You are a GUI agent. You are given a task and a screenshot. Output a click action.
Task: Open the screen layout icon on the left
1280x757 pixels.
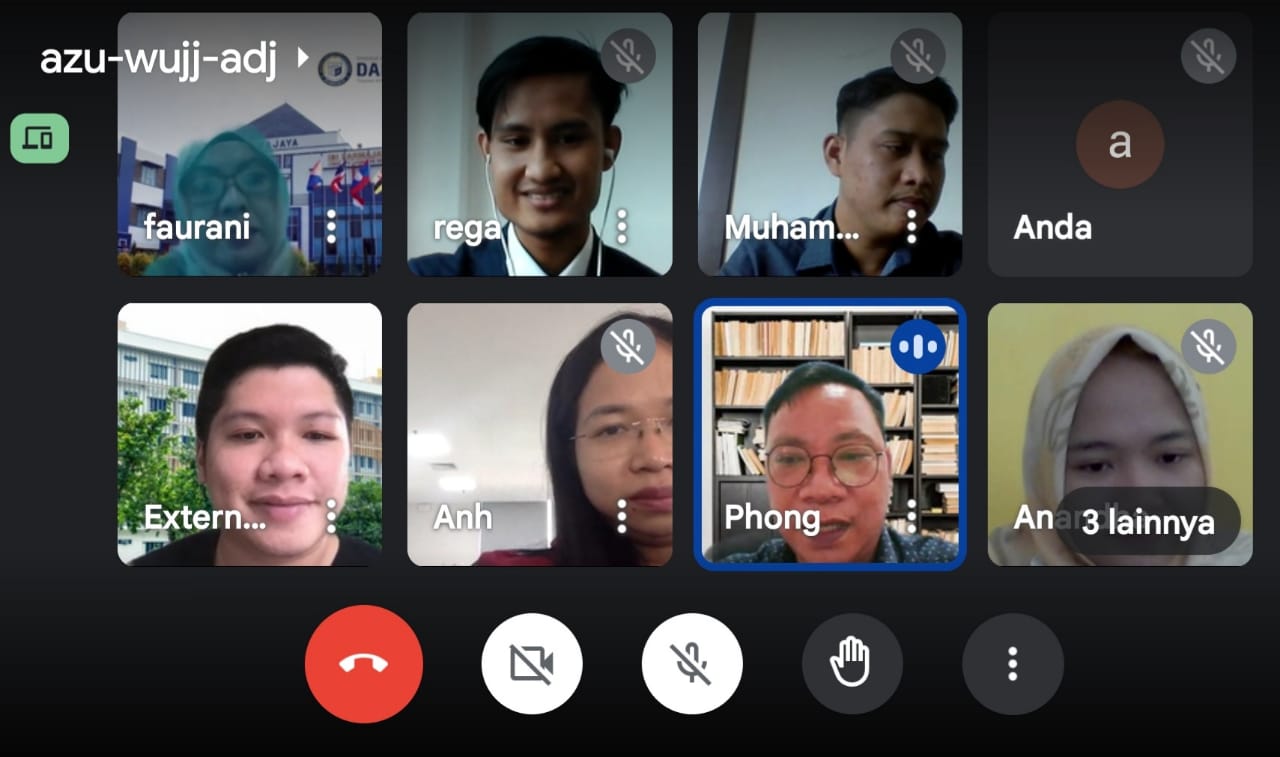[x=39, y=138]
